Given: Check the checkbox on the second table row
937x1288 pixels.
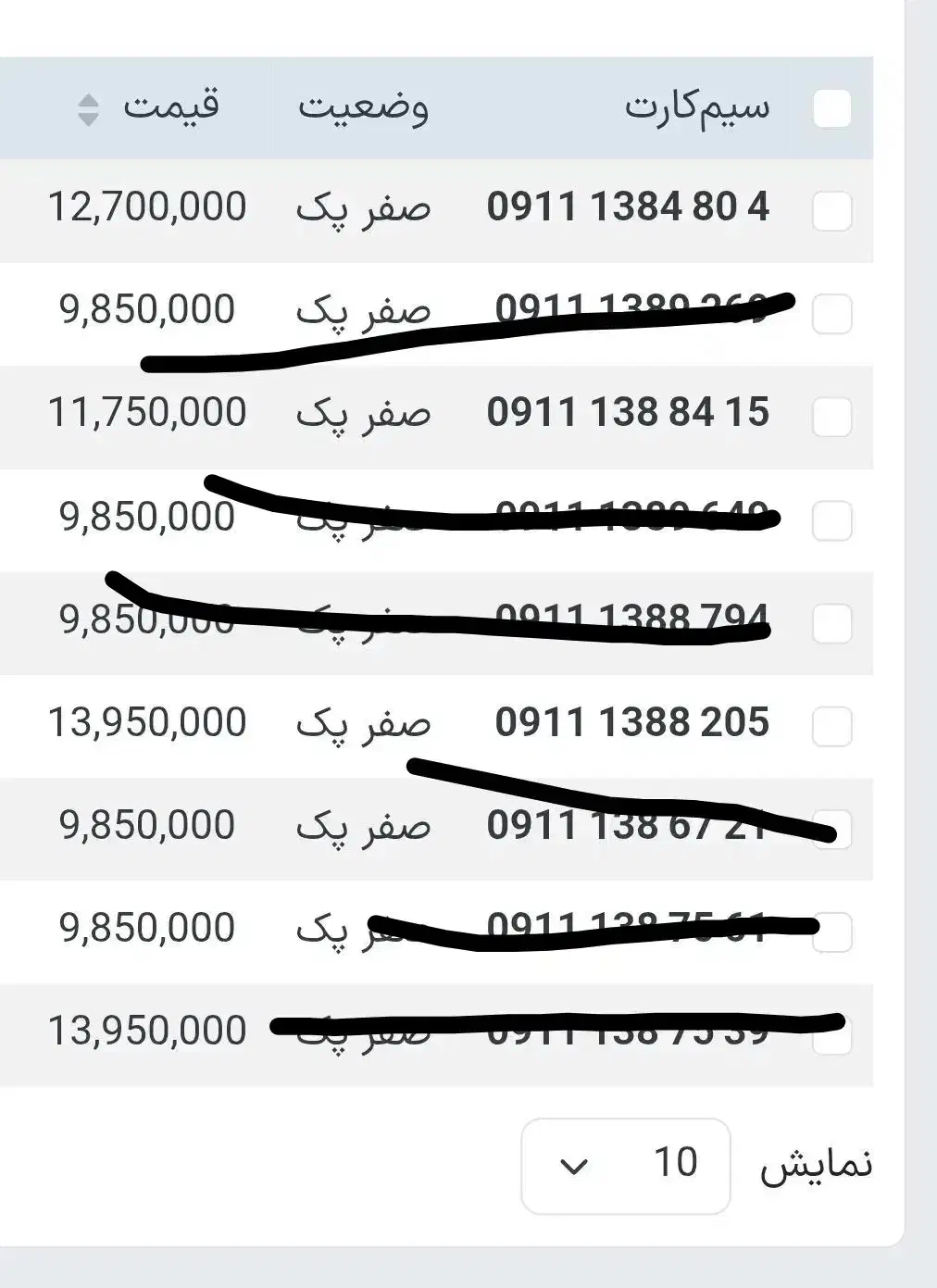Looking at the screenshot, I should pyautogui.click(x=832, y=315).
